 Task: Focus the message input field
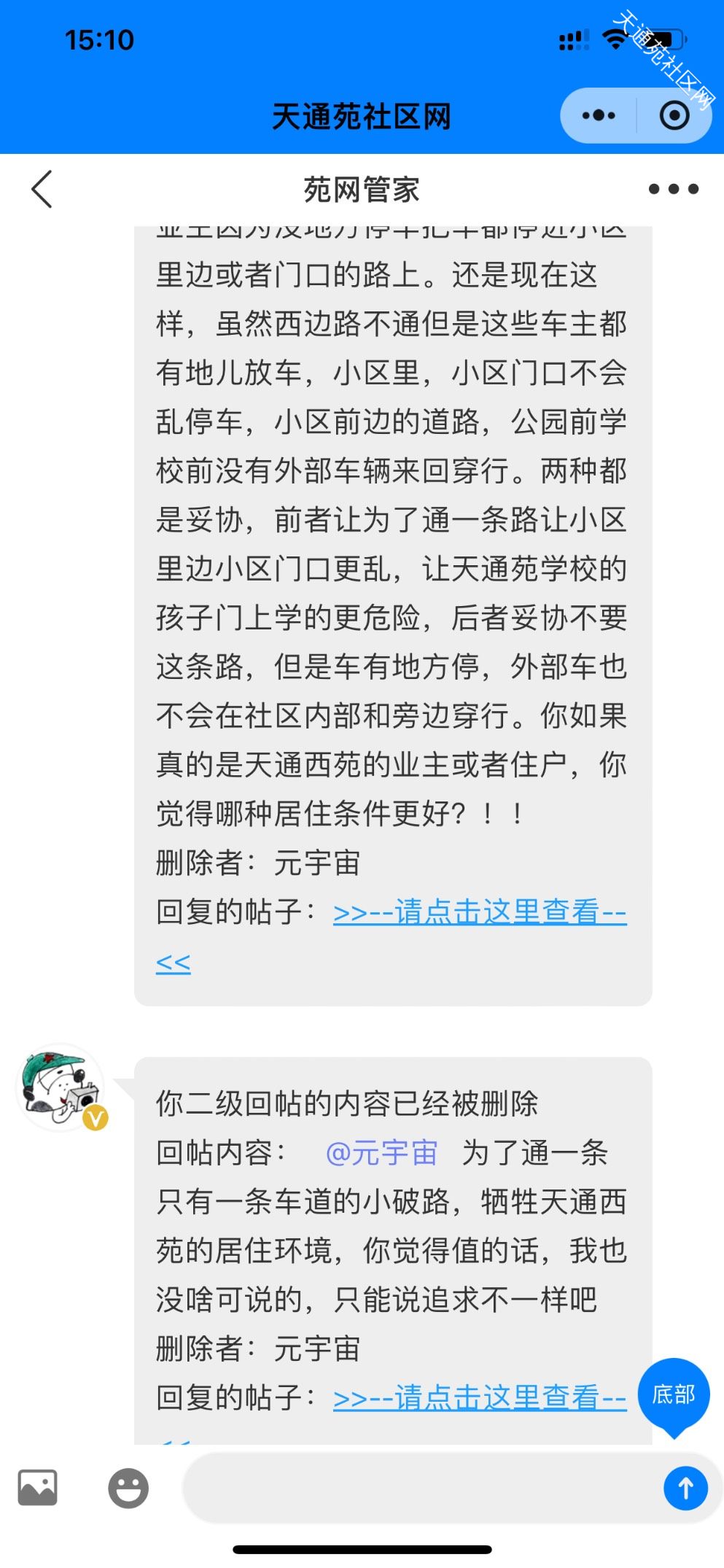click(419, 1488)
